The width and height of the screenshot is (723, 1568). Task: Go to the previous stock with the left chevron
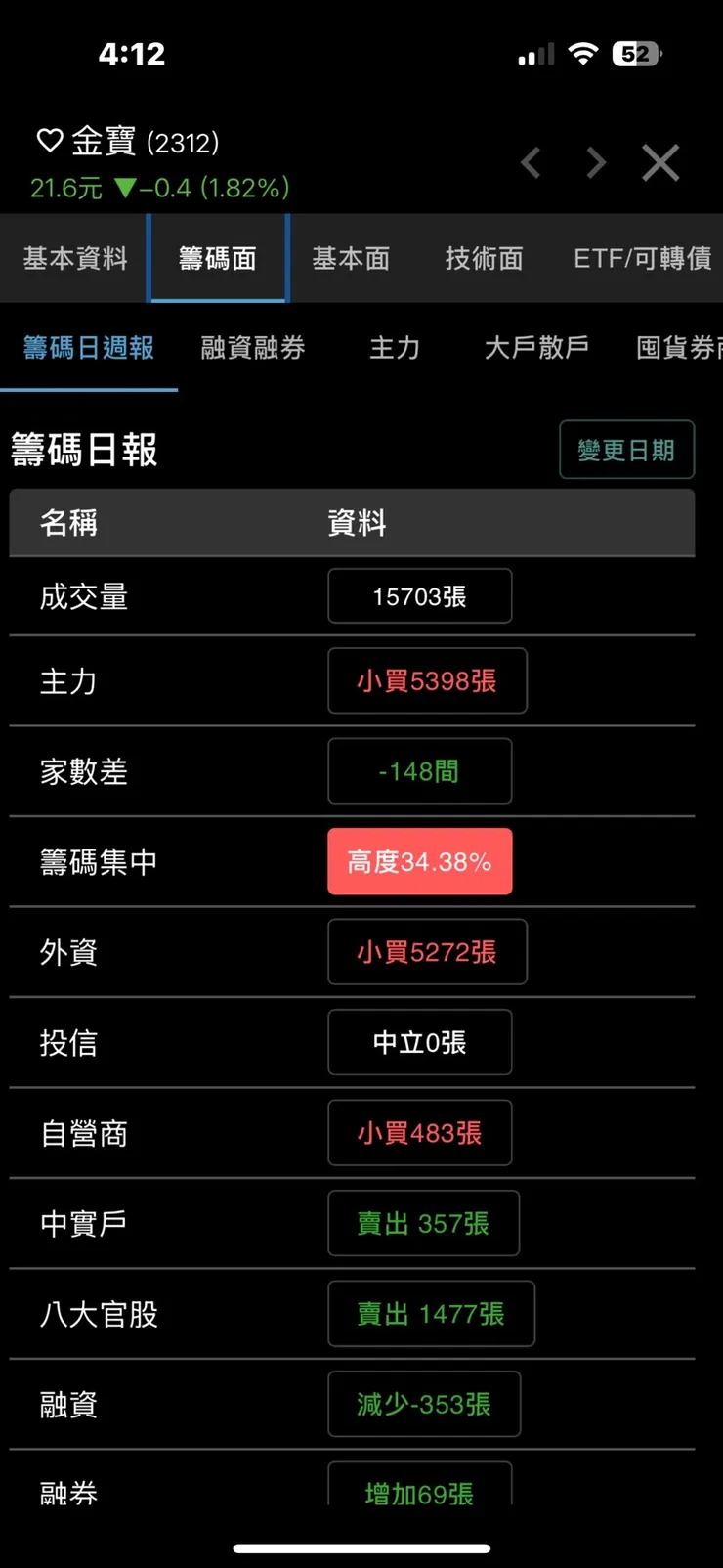tap(531, 162)
